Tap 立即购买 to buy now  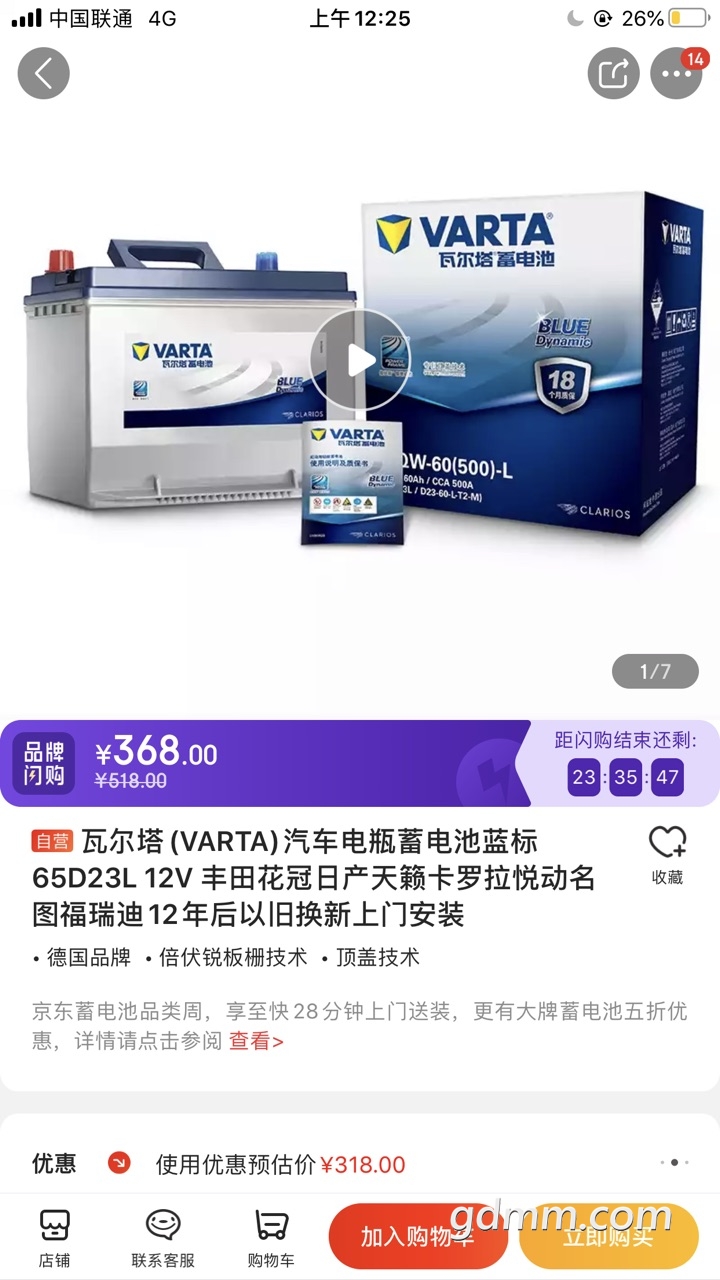[x=608, y=1237]
